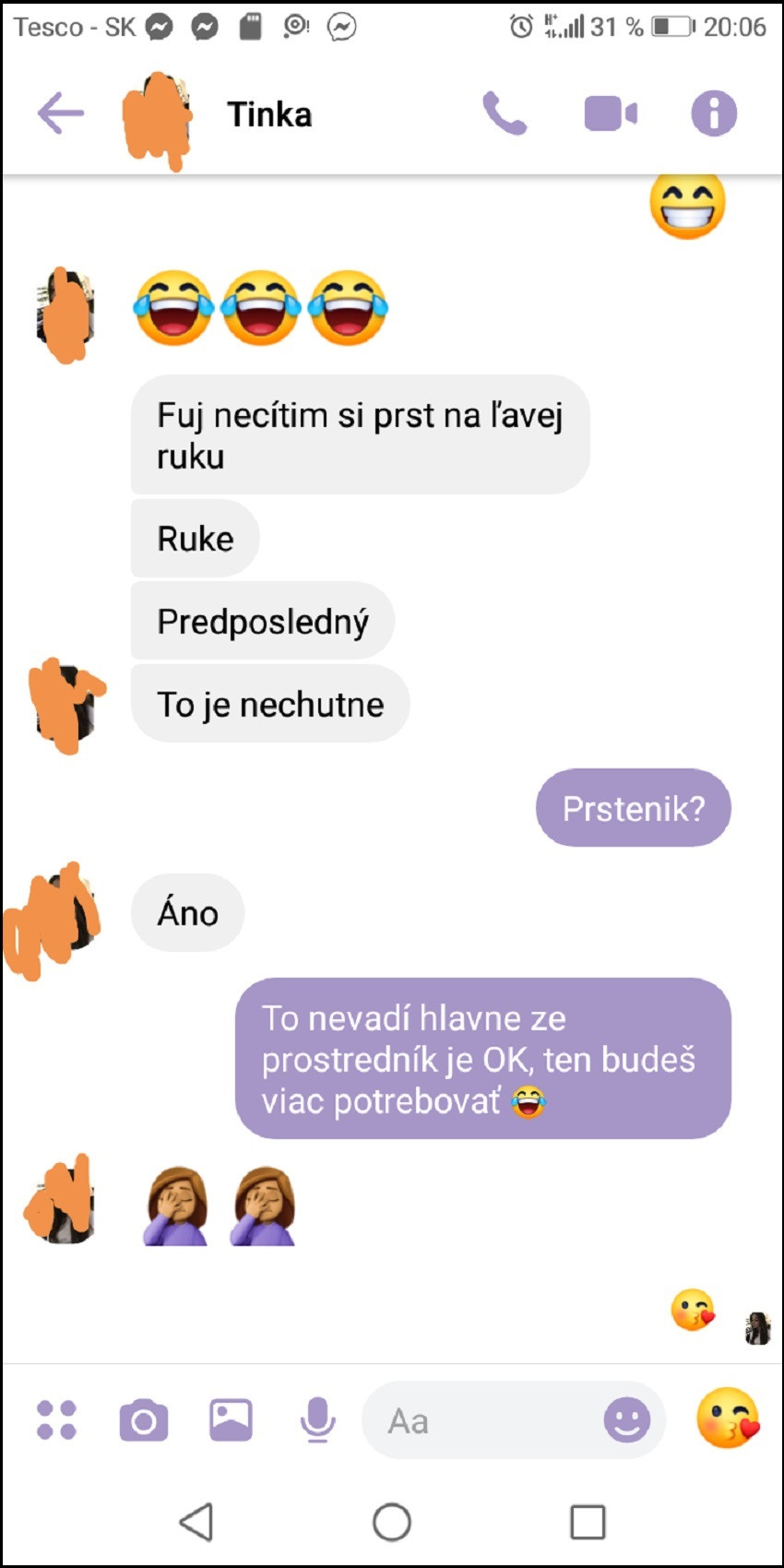Open recent apps with the square button
The width and height of the screenshot is (784, 1568).
click(588, 1522)
